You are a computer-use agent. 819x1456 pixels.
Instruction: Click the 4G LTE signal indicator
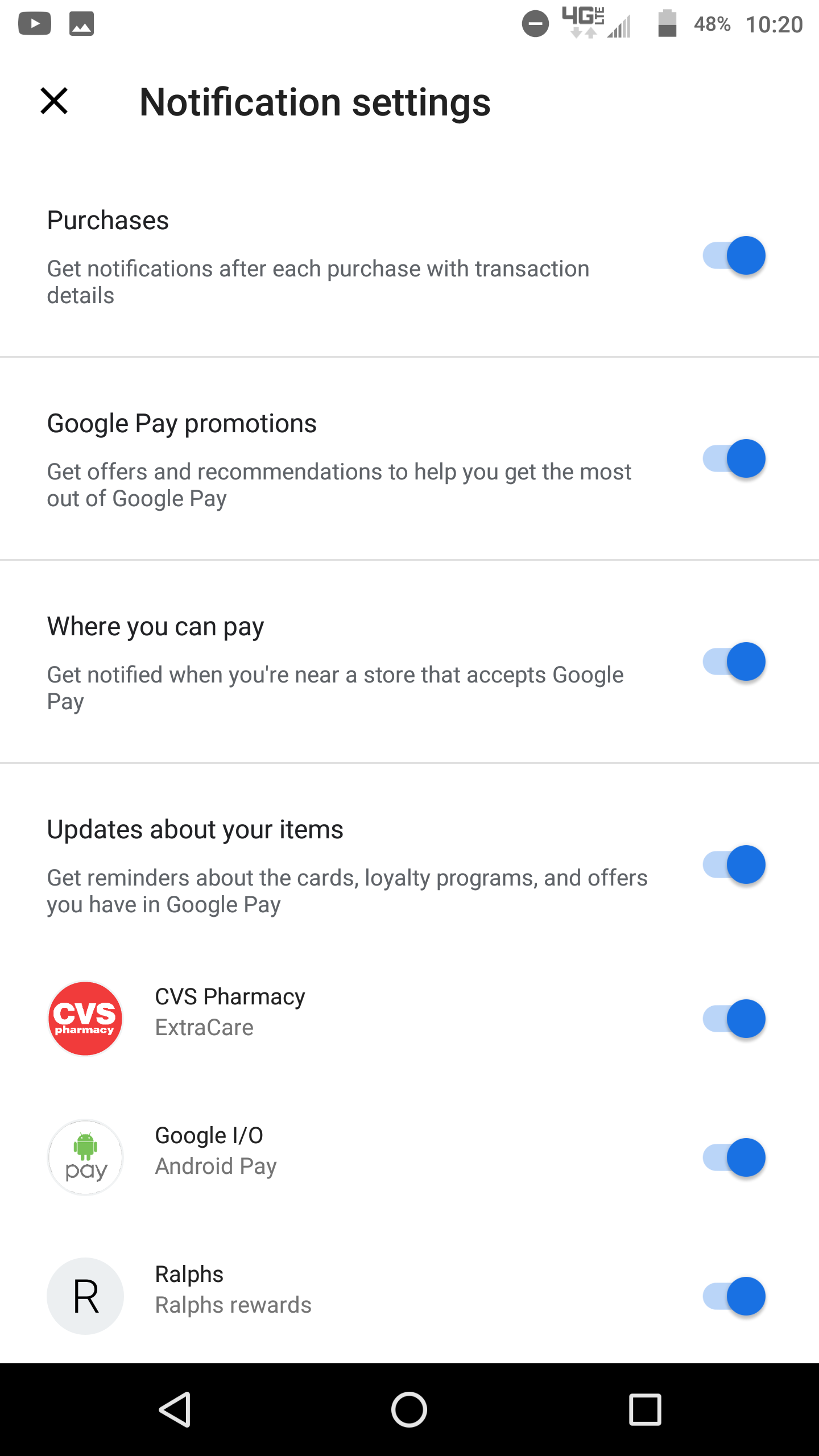pos(583,23)
